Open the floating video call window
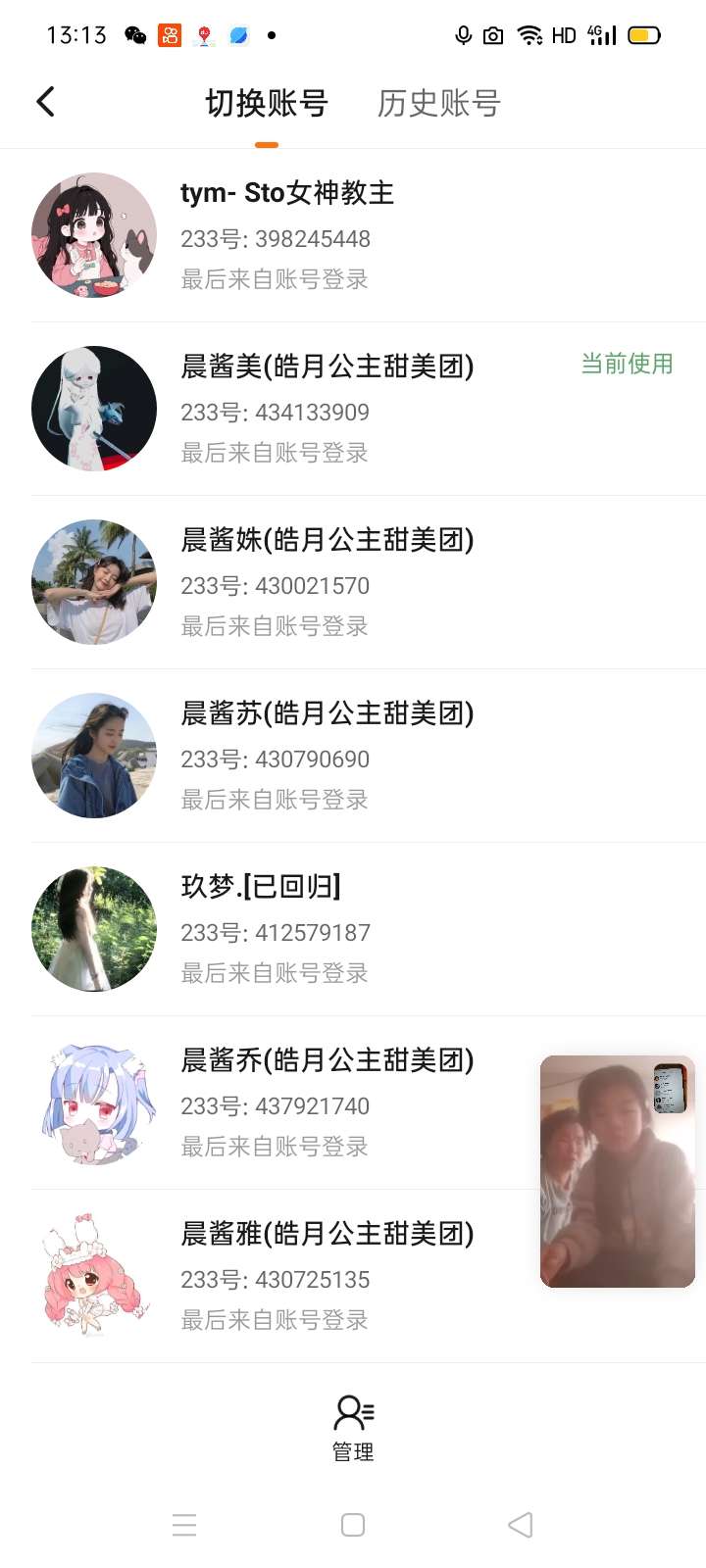Viewport: 706px width, 1568px height. 617,1171
